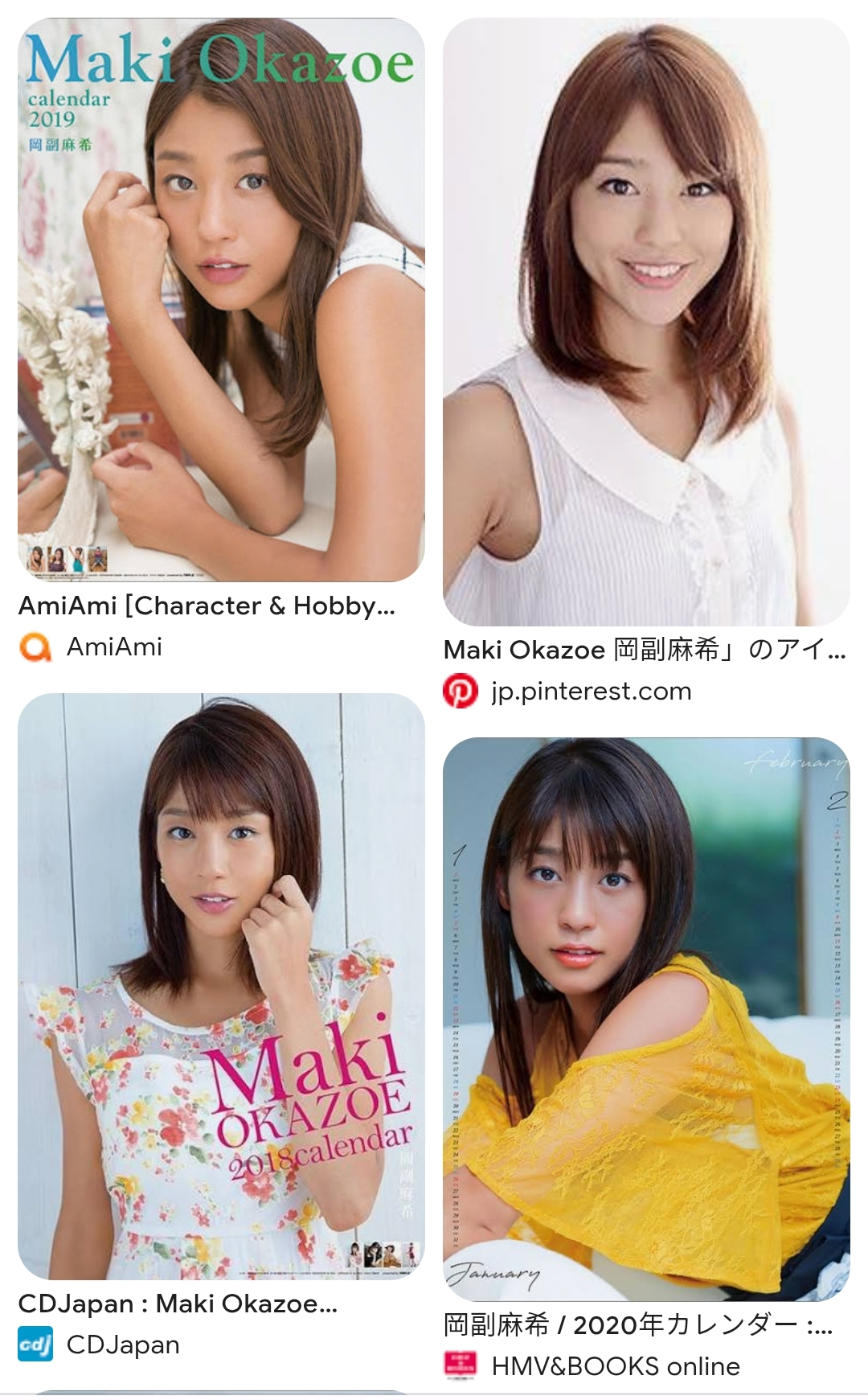The width and height of the screenshot is (868, 1400).
Task: Open the jp.pinterest.com image result
Action: pyautogui.click(x=646, y=322)
